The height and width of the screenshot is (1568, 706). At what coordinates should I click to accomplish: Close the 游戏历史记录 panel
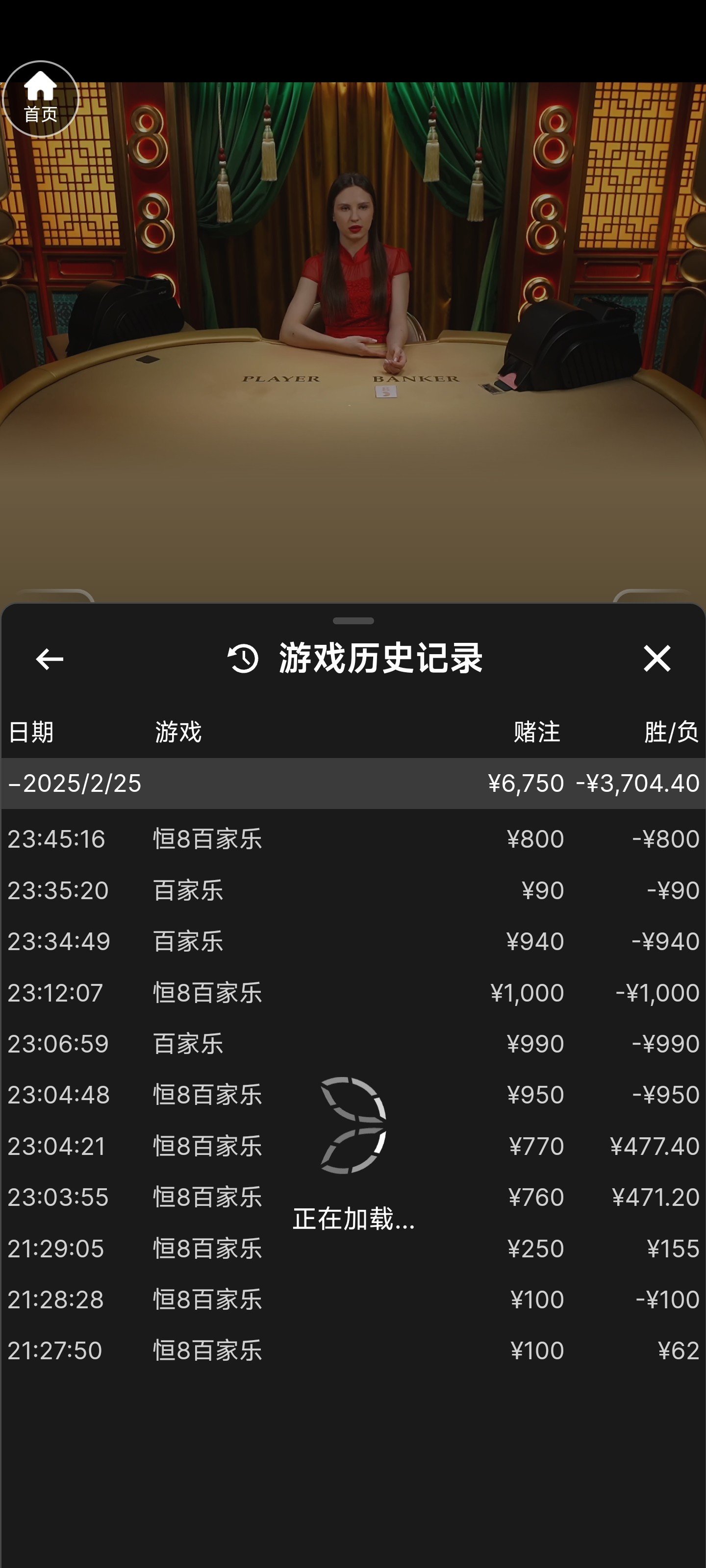[656, 659]
